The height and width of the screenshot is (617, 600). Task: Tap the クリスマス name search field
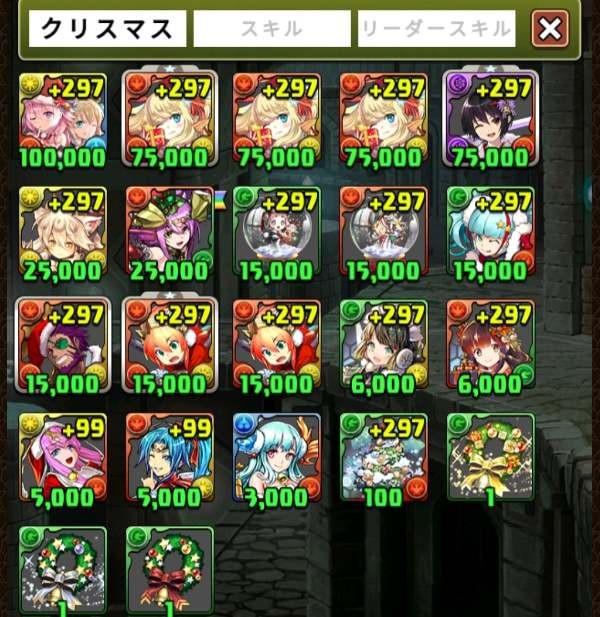pos(105,29)
